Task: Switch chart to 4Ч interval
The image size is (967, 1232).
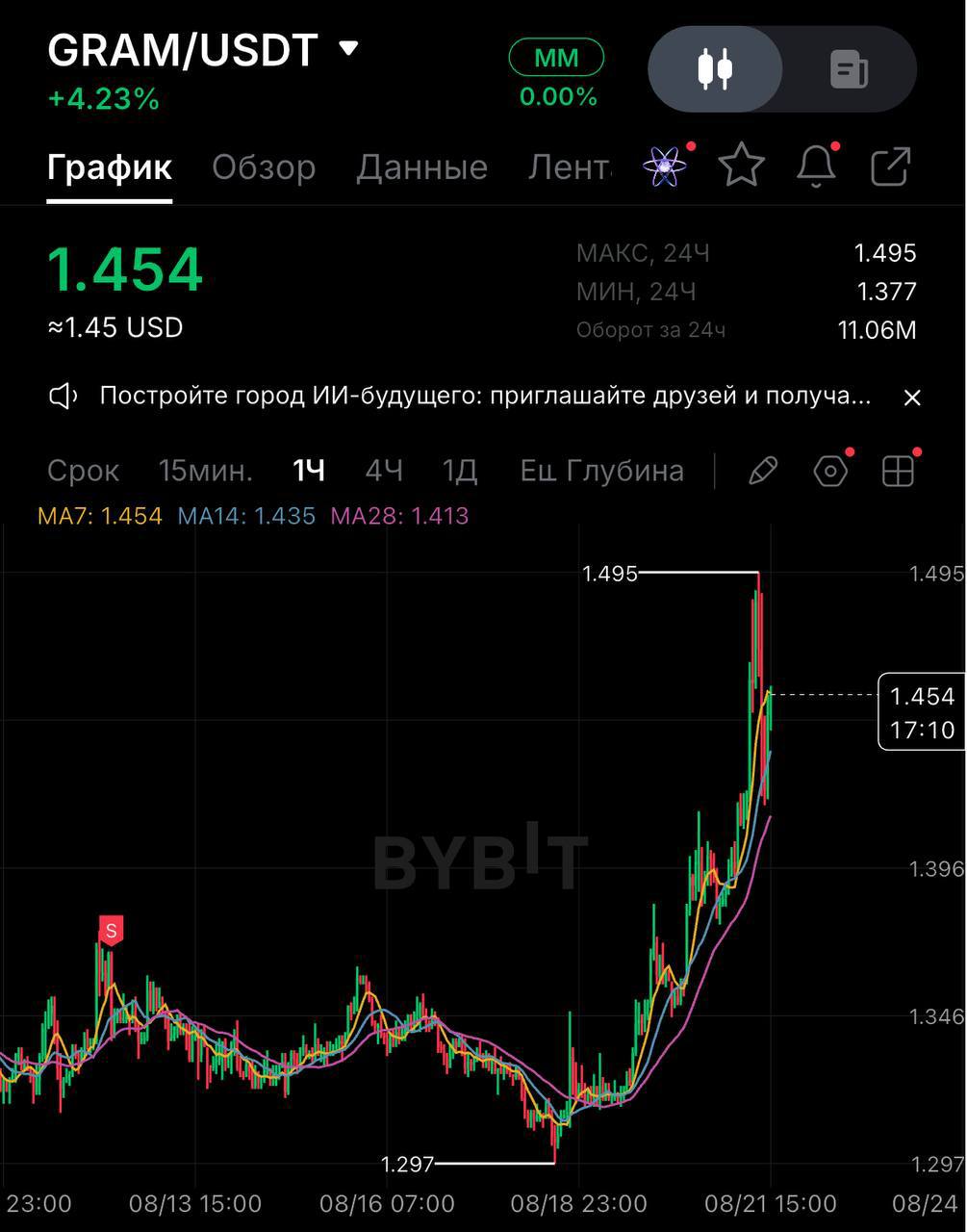Action: [384, 471]
